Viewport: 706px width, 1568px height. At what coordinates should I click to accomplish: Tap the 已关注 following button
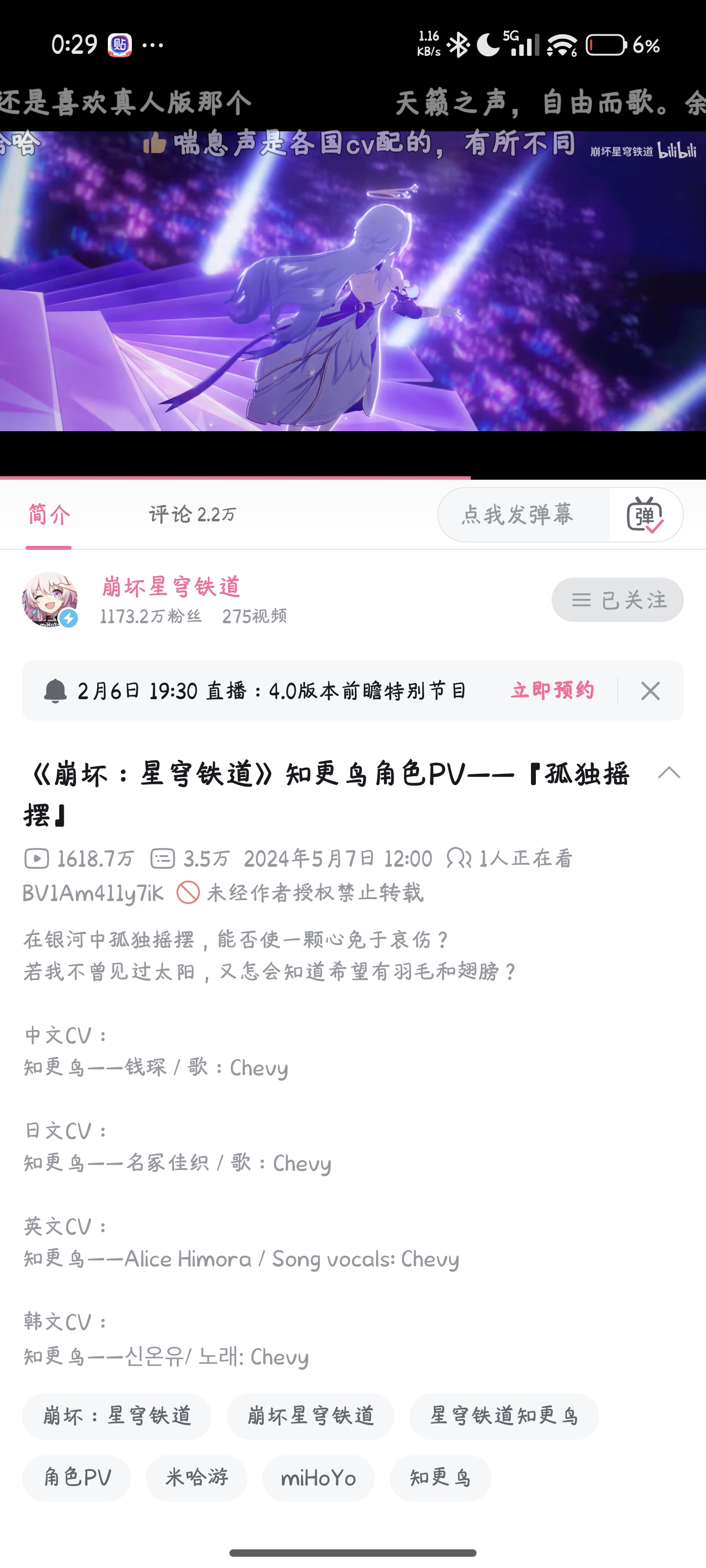click(x=617, y=600)
